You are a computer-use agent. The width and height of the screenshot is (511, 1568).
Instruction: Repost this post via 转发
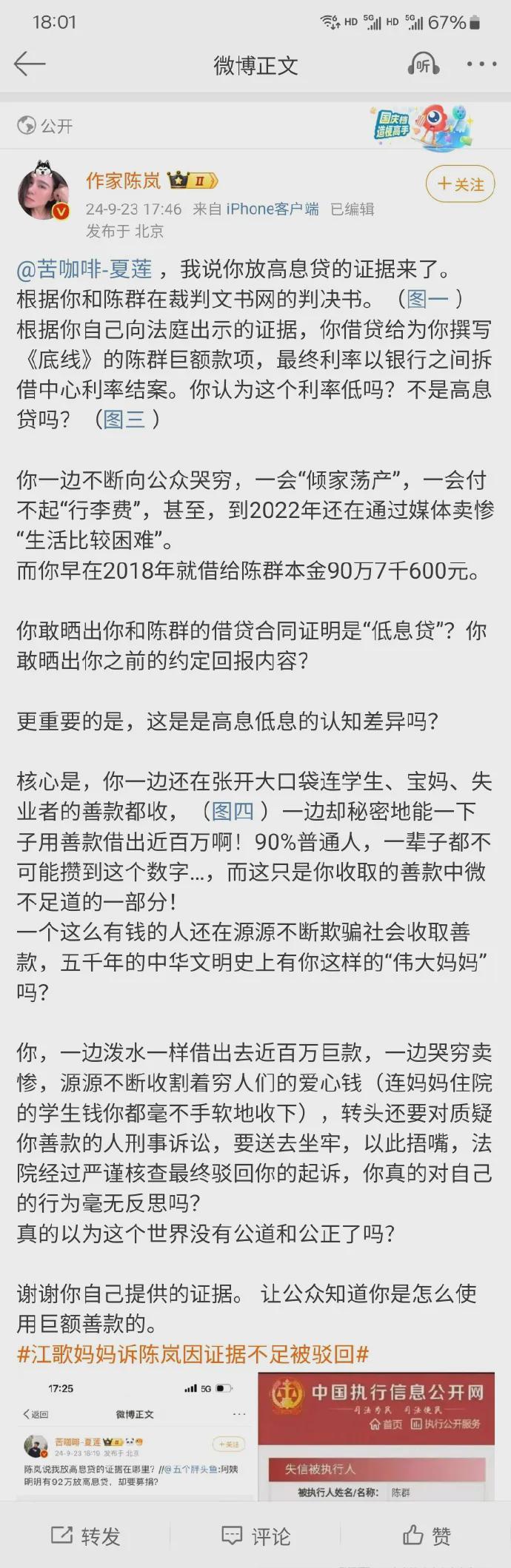coord(85,1536)
